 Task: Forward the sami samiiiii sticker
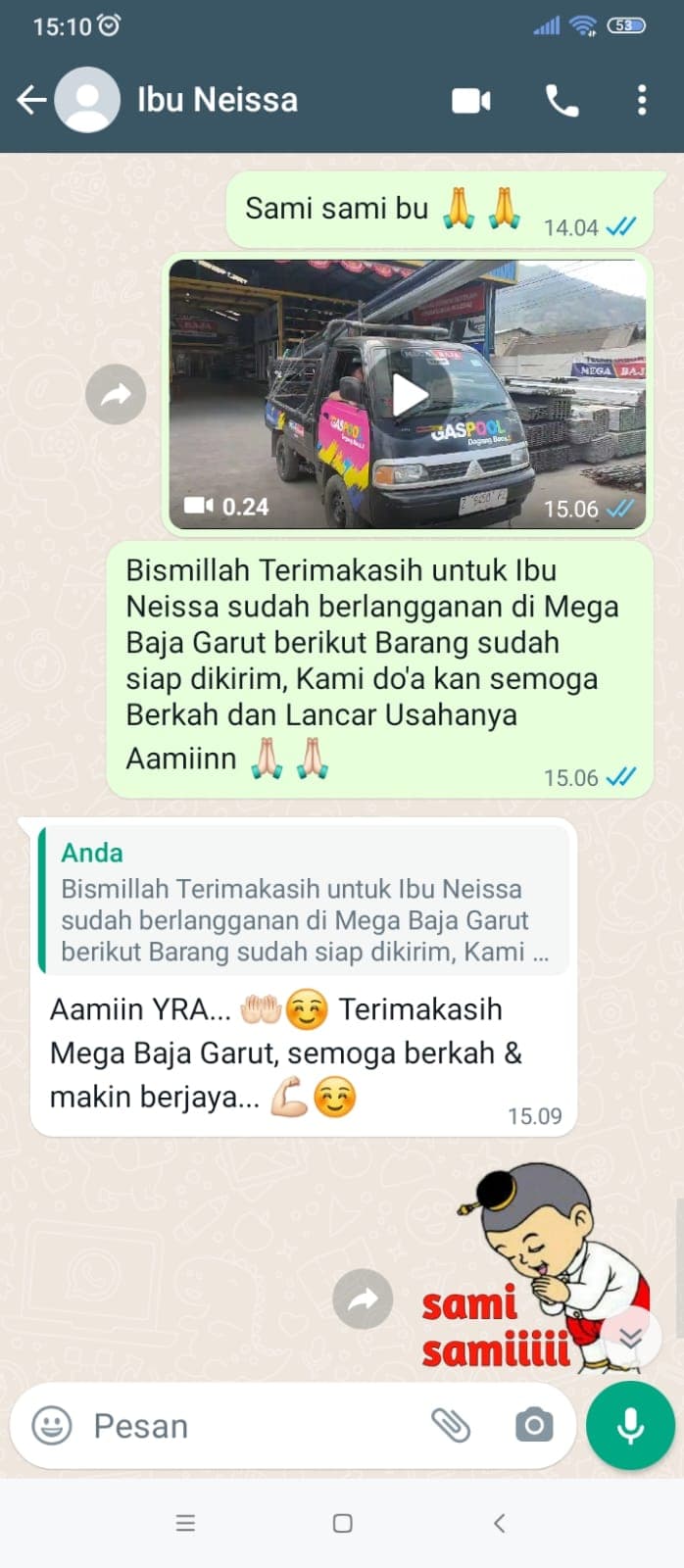[x=363, y=1299]
